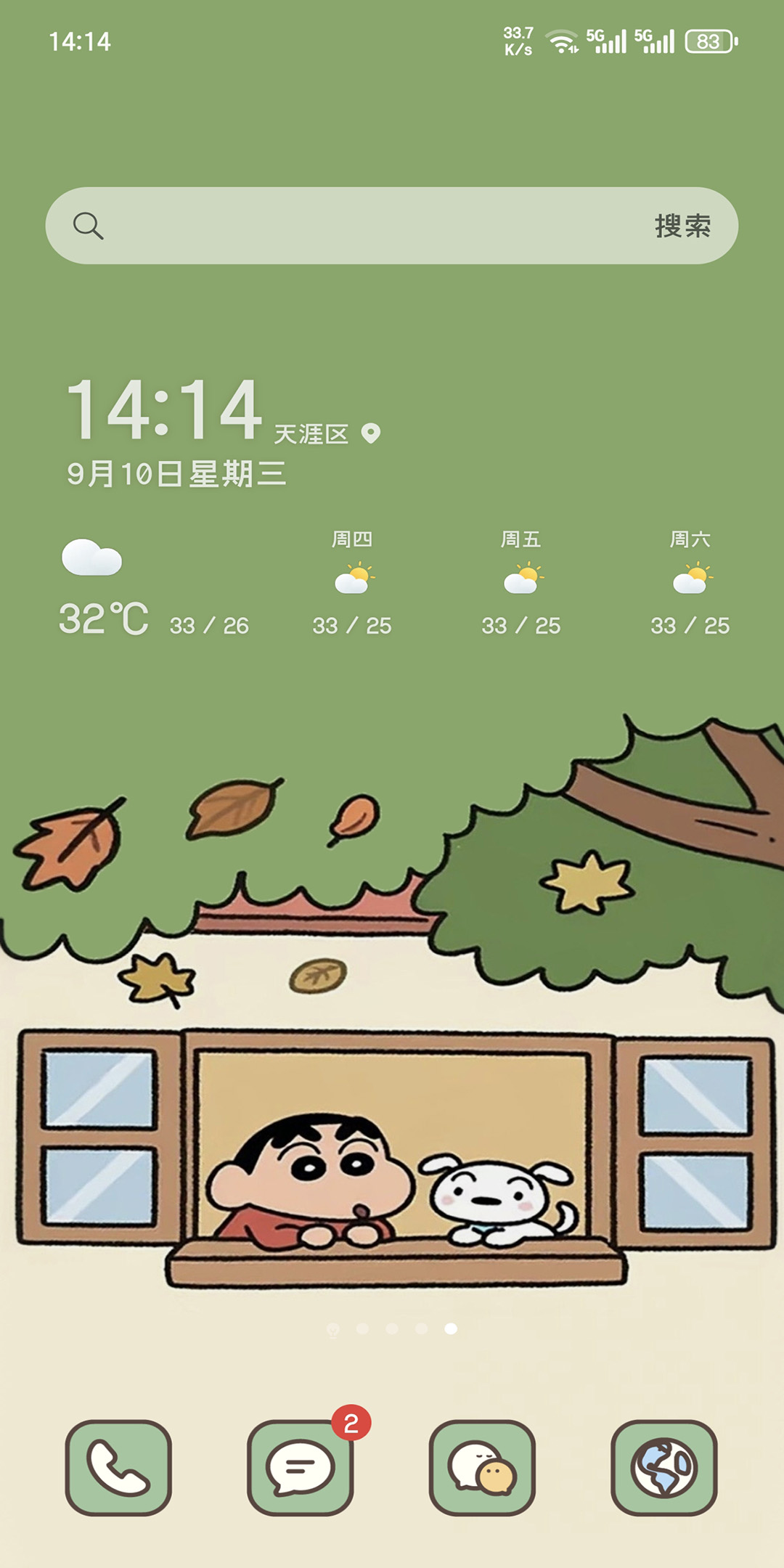Open the 14:14 clock widget

tap(164, 410)
